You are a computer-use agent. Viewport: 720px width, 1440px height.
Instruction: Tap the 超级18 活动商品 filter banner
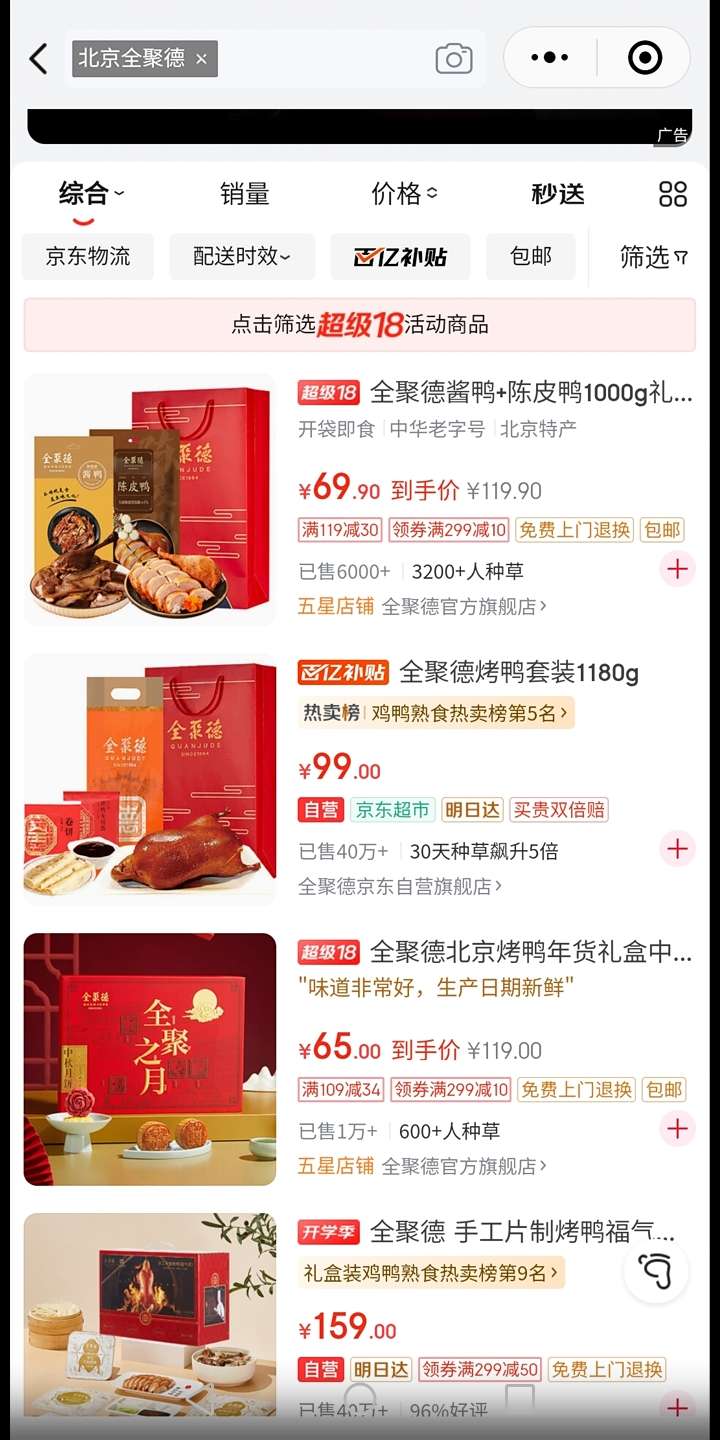click(360, 325)
